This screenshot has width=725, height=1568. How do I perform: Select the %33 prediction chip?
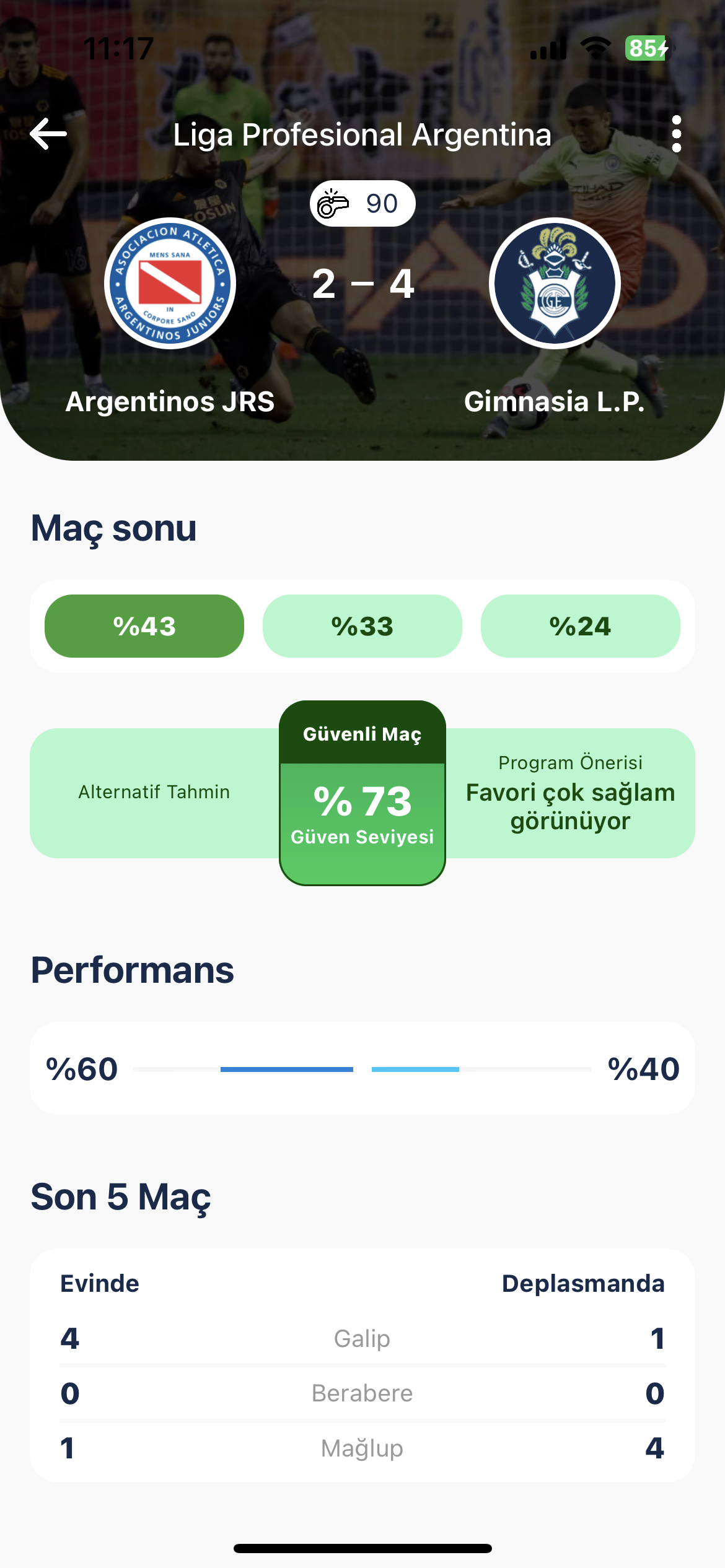coord(362,626)
